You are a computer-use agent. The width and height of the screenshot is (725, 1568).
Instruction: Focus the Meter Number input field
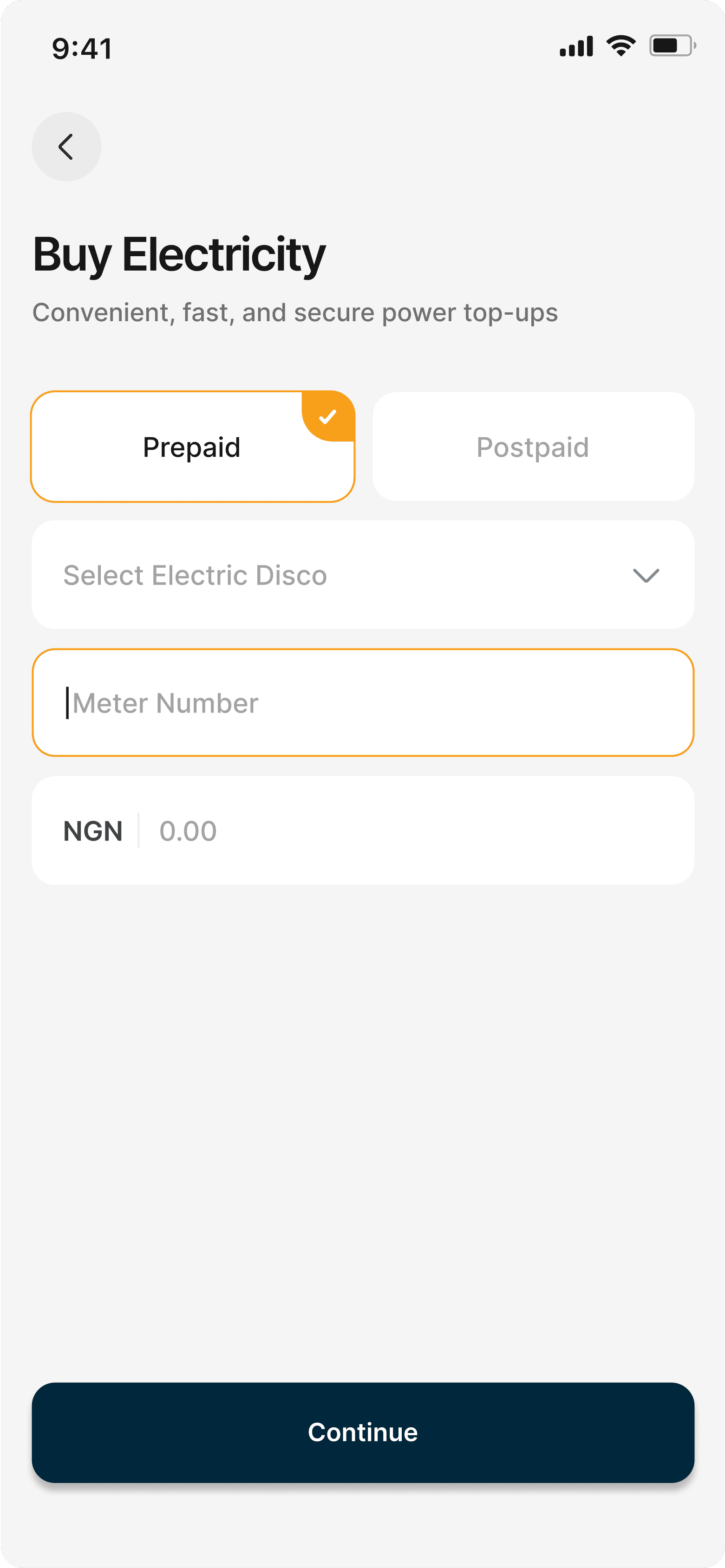click(x=362, y=703)
